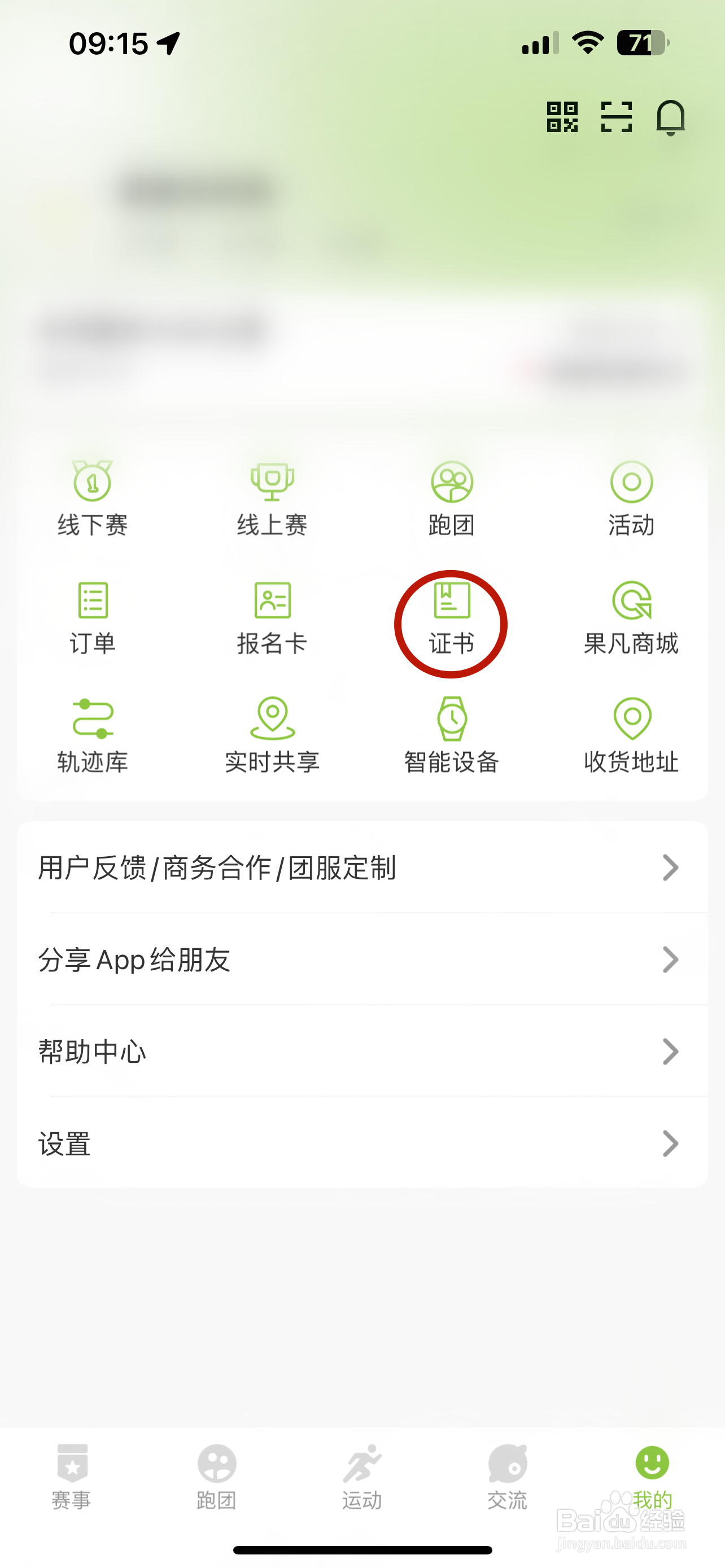Viewport: 725px width, 1568px height.
Task: Open notifications via the bell icon
Action: pyautogui.click(x=671, y=117)
